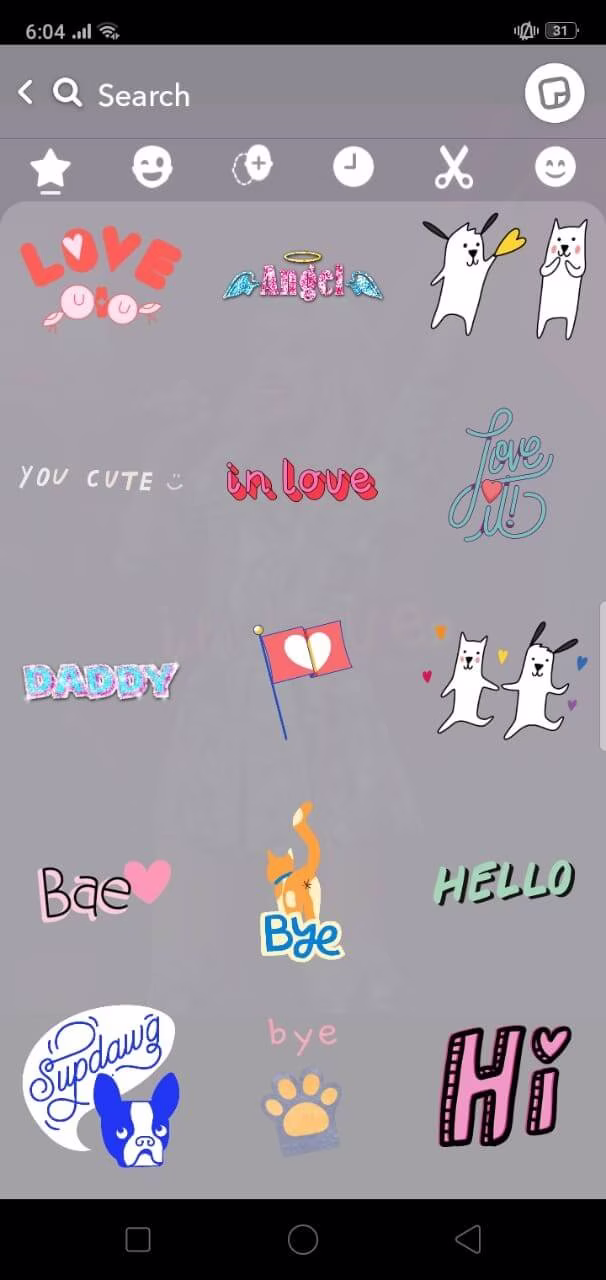Image resolution: width=606 pixels, height=1280 pixels.
Task: Go back from the sticker picker
Action: coord(26,94)
